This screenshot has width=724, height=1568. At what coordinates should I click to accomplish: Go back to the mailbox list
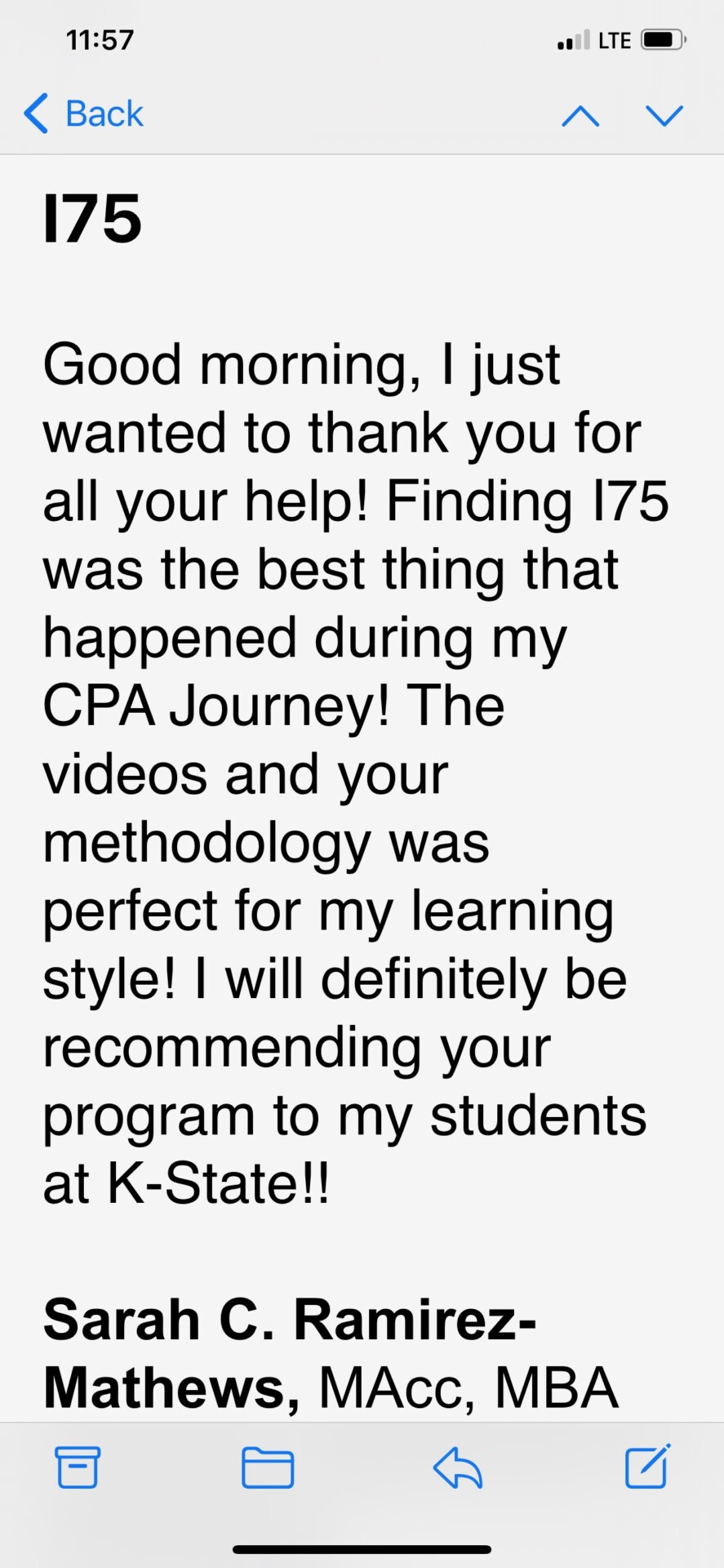tap(84, 114)
